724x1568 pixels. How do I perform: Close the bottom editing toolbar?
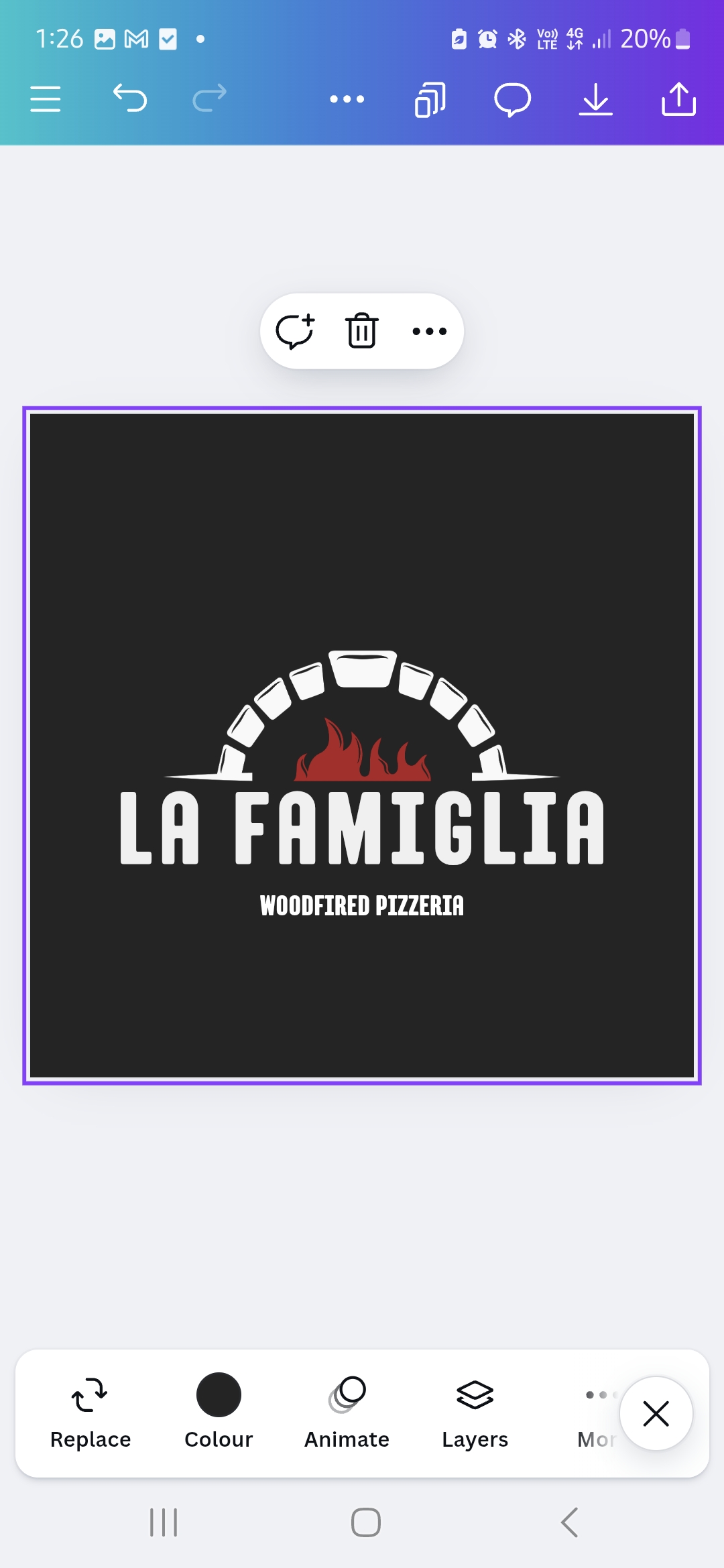coord(656,1413)
